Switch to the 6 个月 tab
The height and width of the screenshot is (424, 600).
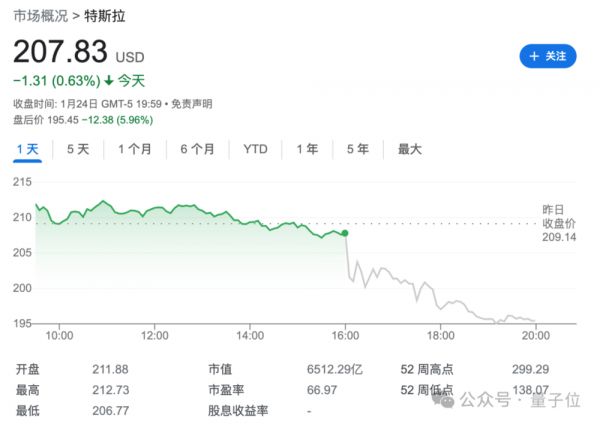[x=197, y=149]
